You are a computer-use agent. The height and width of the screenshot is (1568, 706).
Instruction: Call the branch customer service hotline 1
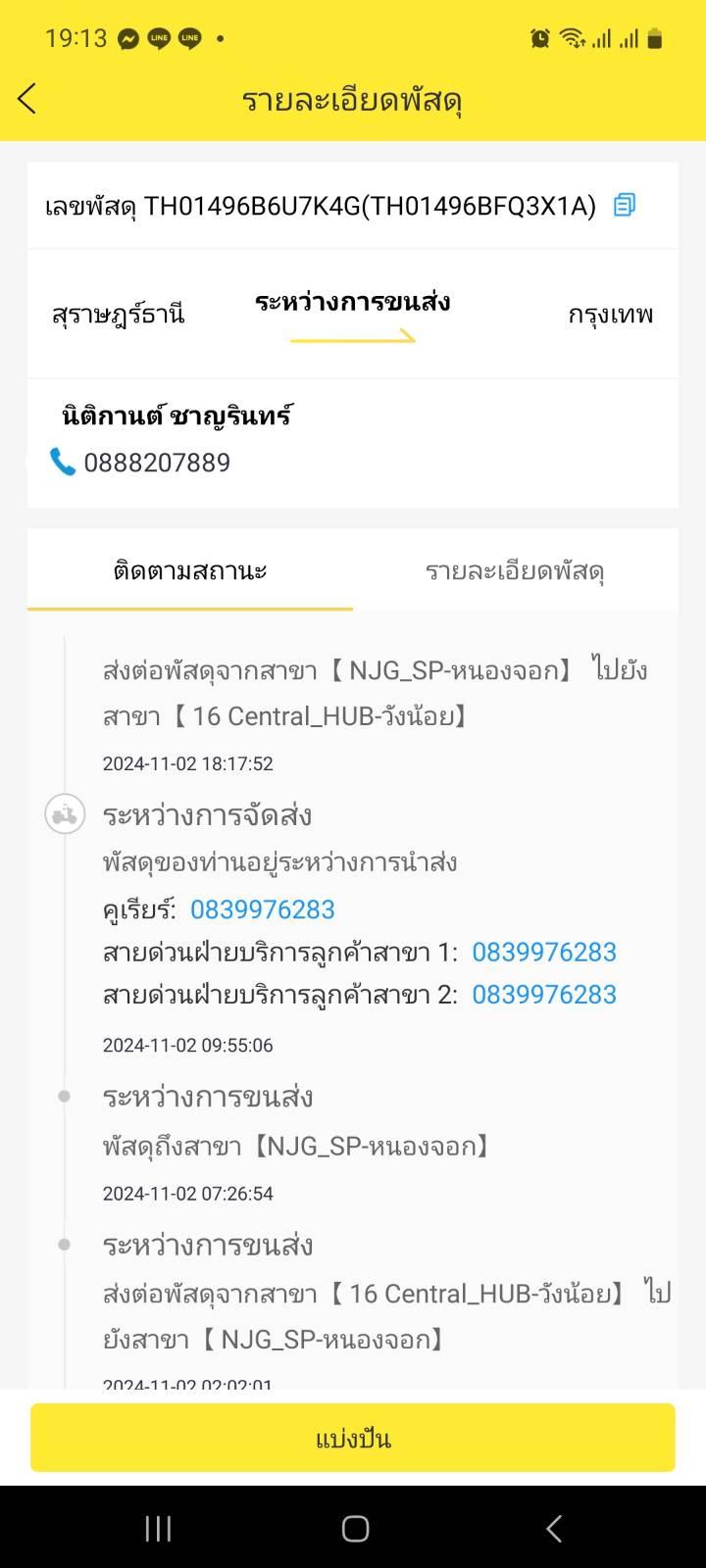click(x=544, y=952)
